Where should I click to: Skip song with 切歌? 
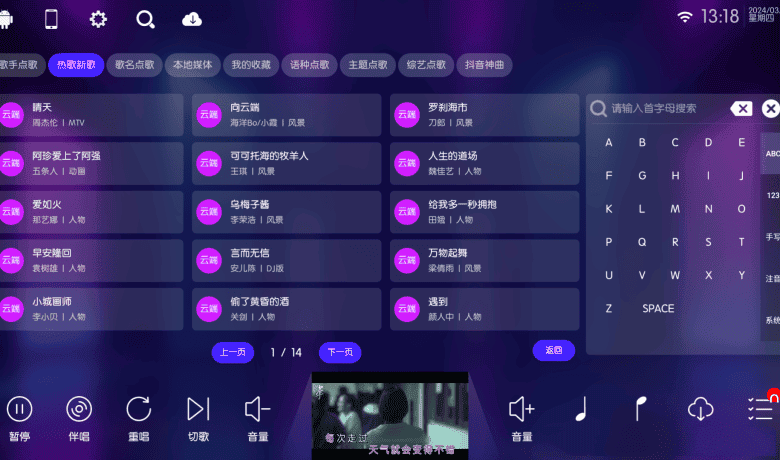[x=198, y=416]
